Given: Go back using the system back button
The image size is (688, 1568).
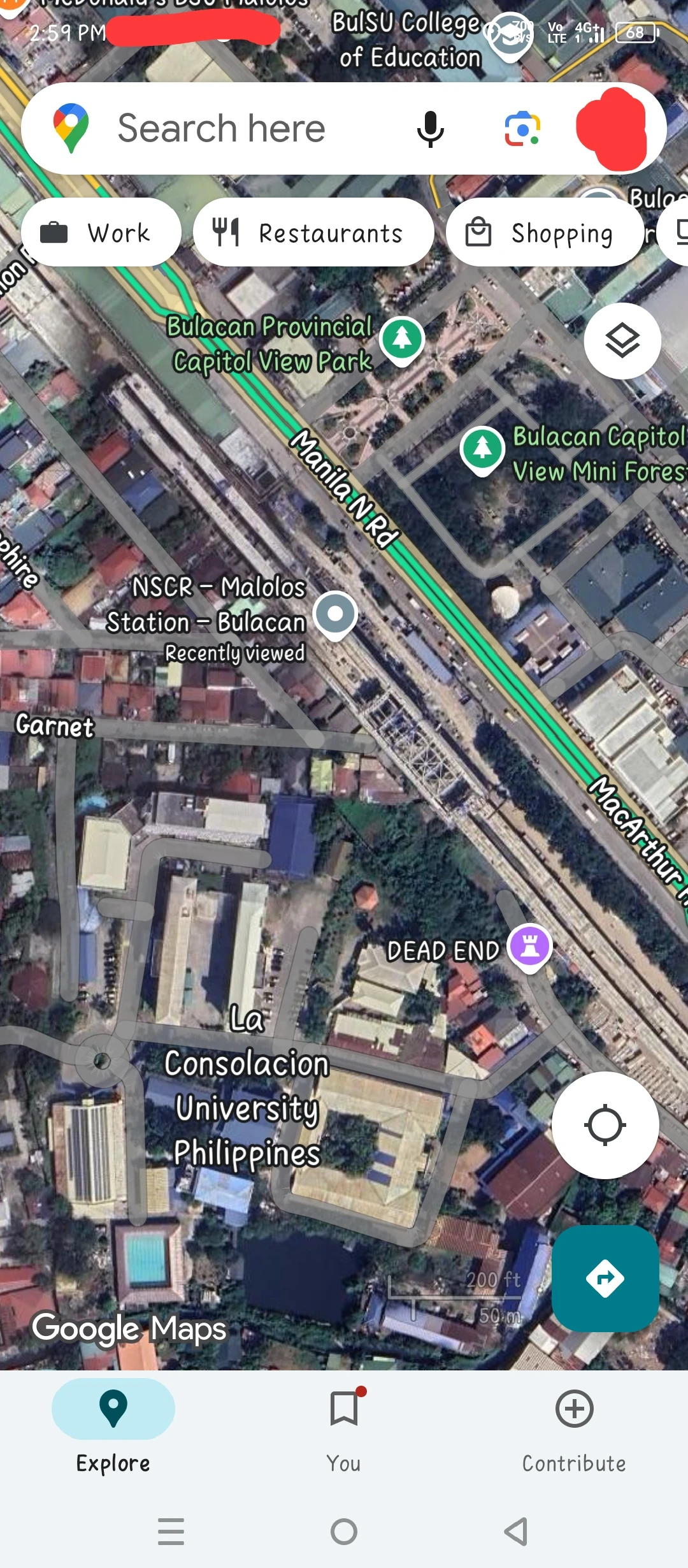Looking at the screenshot, I should [x=516, y=1532].
